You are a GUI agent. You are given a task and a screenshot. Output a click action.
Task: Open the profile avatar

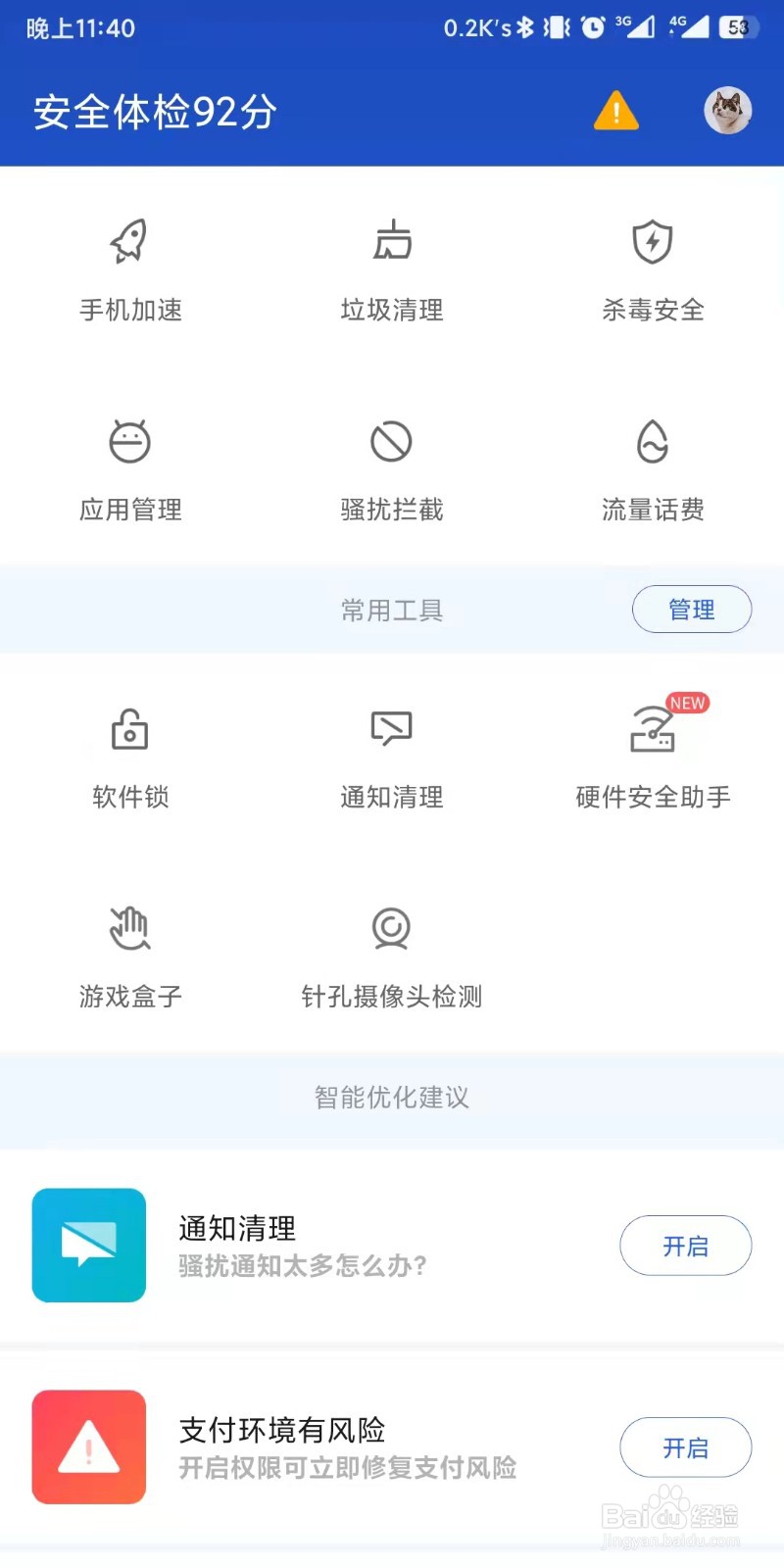pyautogui.click(x=727, y=111)
